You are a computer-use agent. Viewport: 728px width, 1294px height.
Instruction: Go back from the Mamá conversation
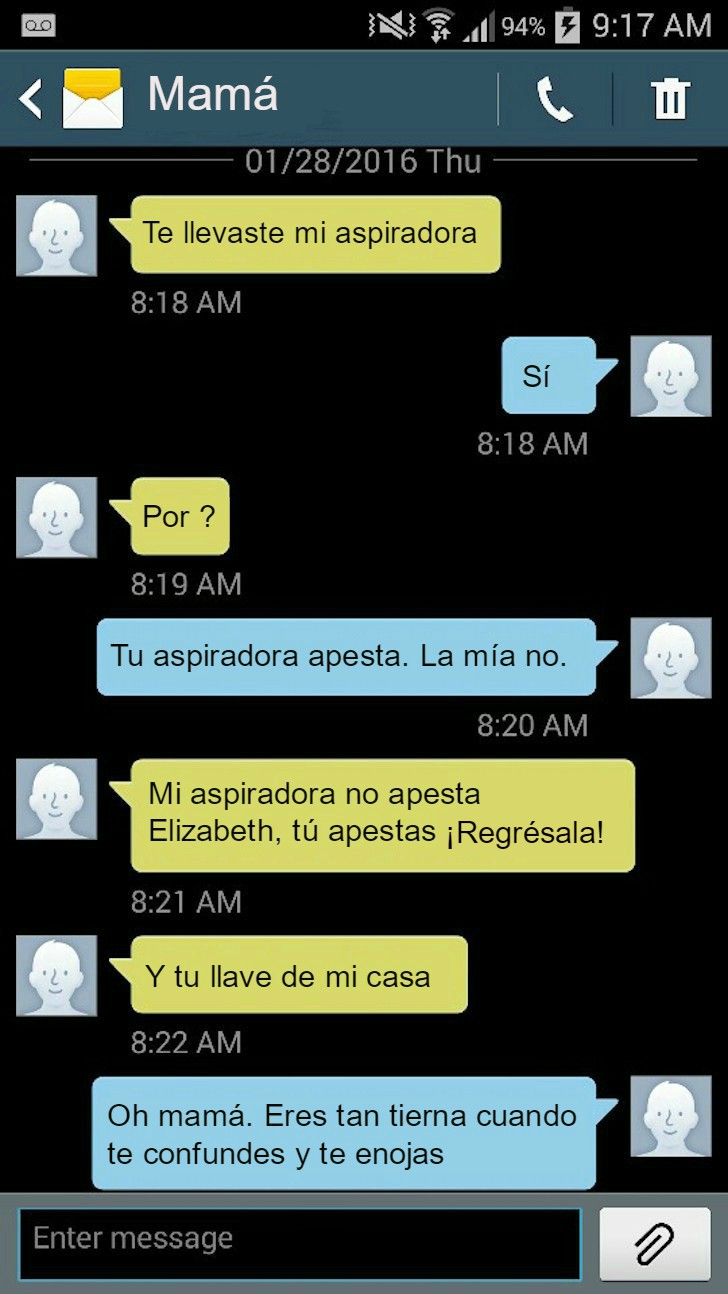pyautogui.click(x=32, y=98)
